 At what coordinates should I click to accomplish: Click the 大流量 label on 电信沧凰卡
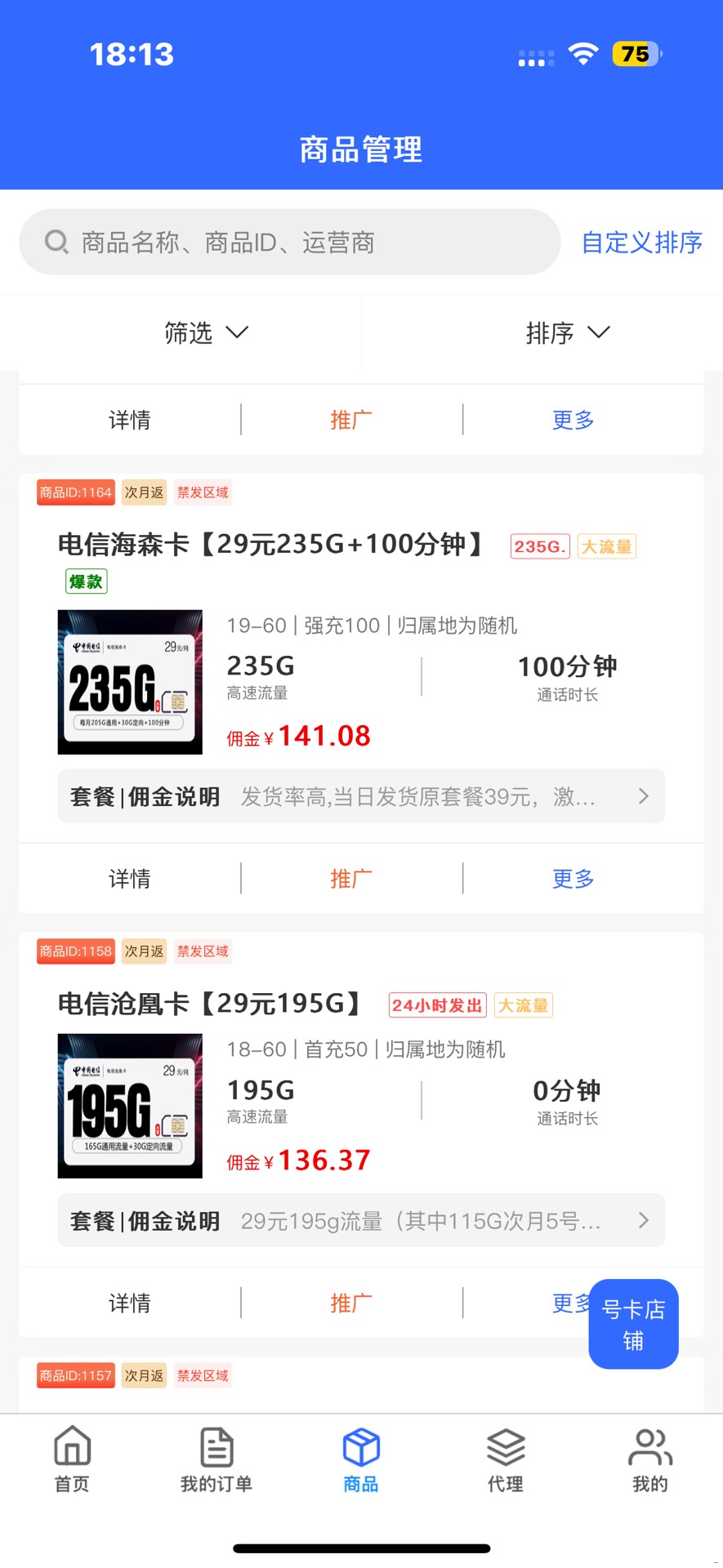pos(522,1004)
